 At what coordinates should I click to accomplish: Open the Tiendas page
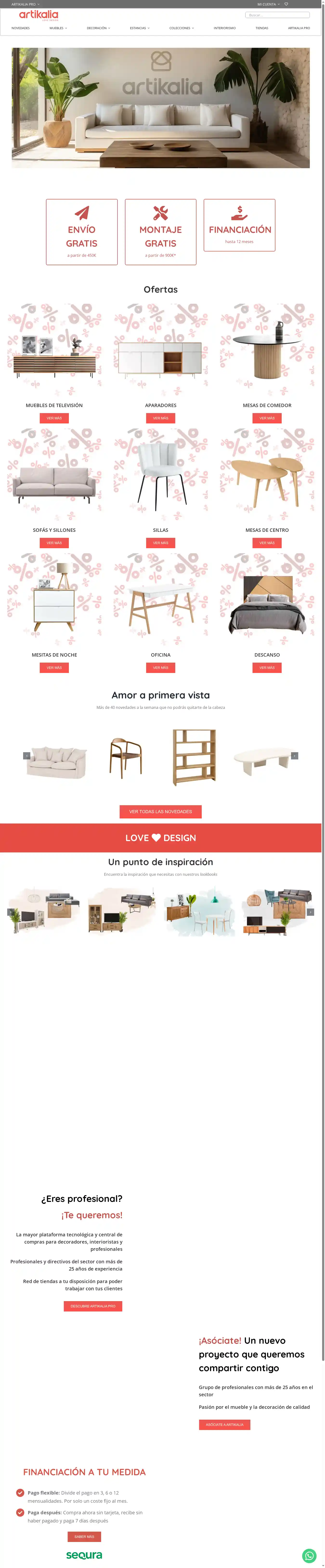(x=262, y=28)
